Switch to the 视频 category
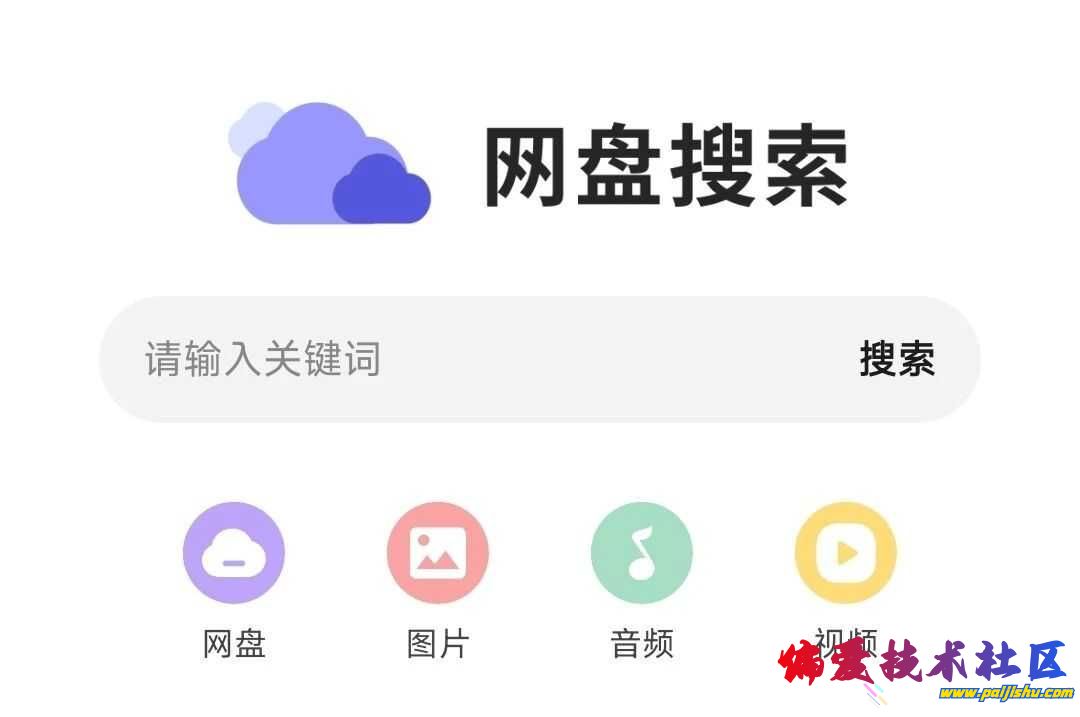This screenshot has width=1080, height=717. (845, 553)
